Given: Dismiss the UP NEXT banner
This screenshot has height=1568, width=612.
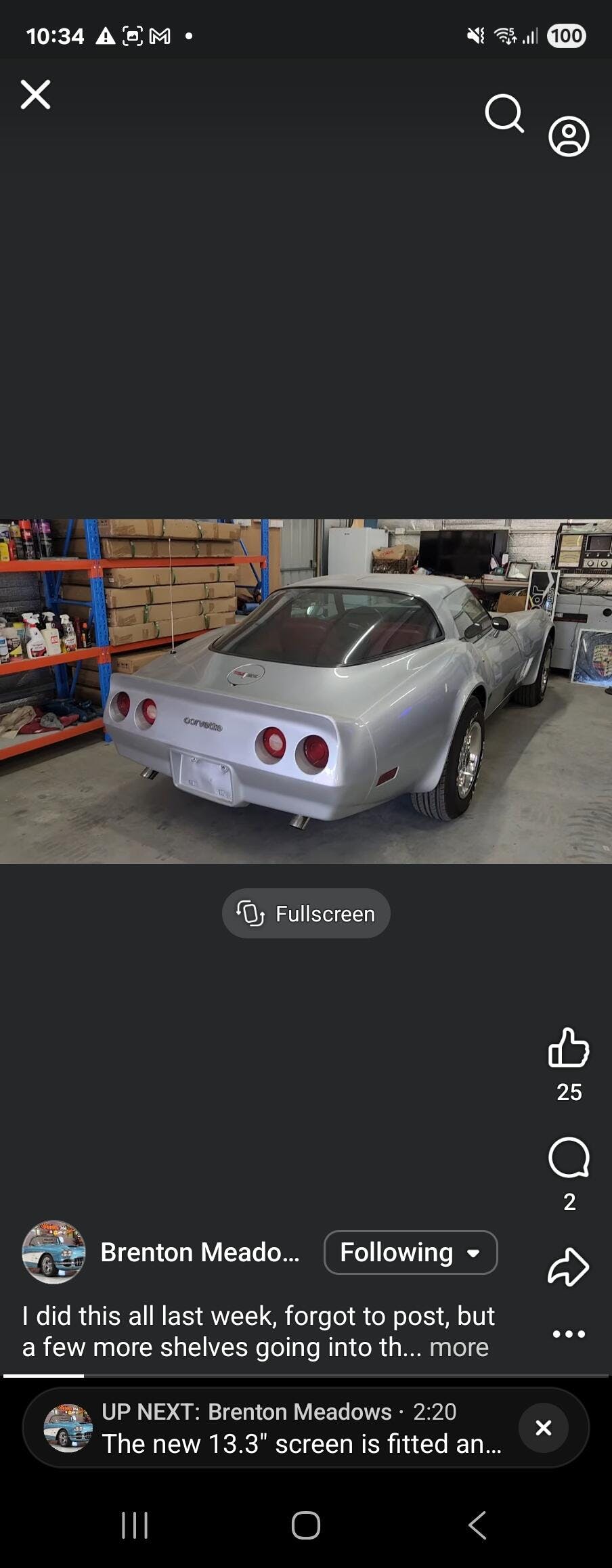Looking at the screenshot, I should [543, 1428].
